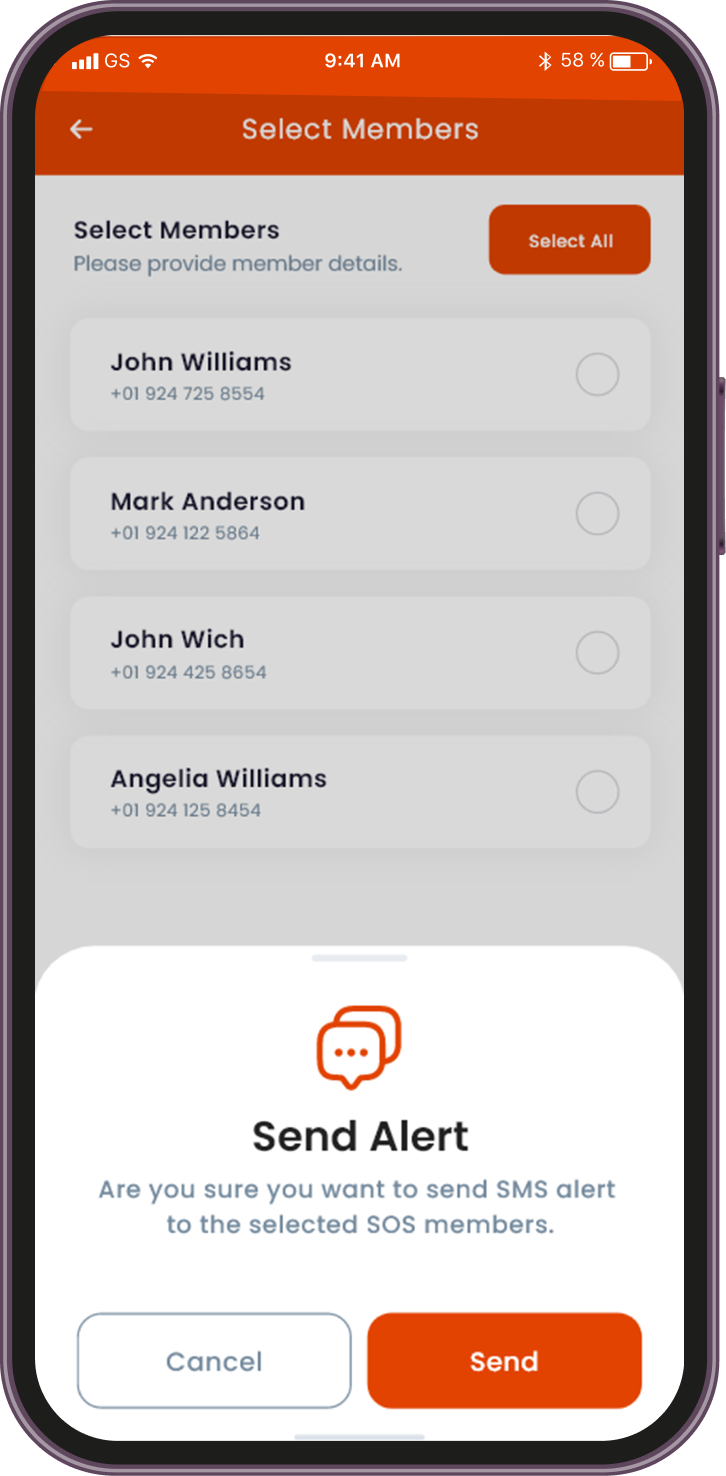
Task: Tap the Select All button
Action: [x=570, y=240]
